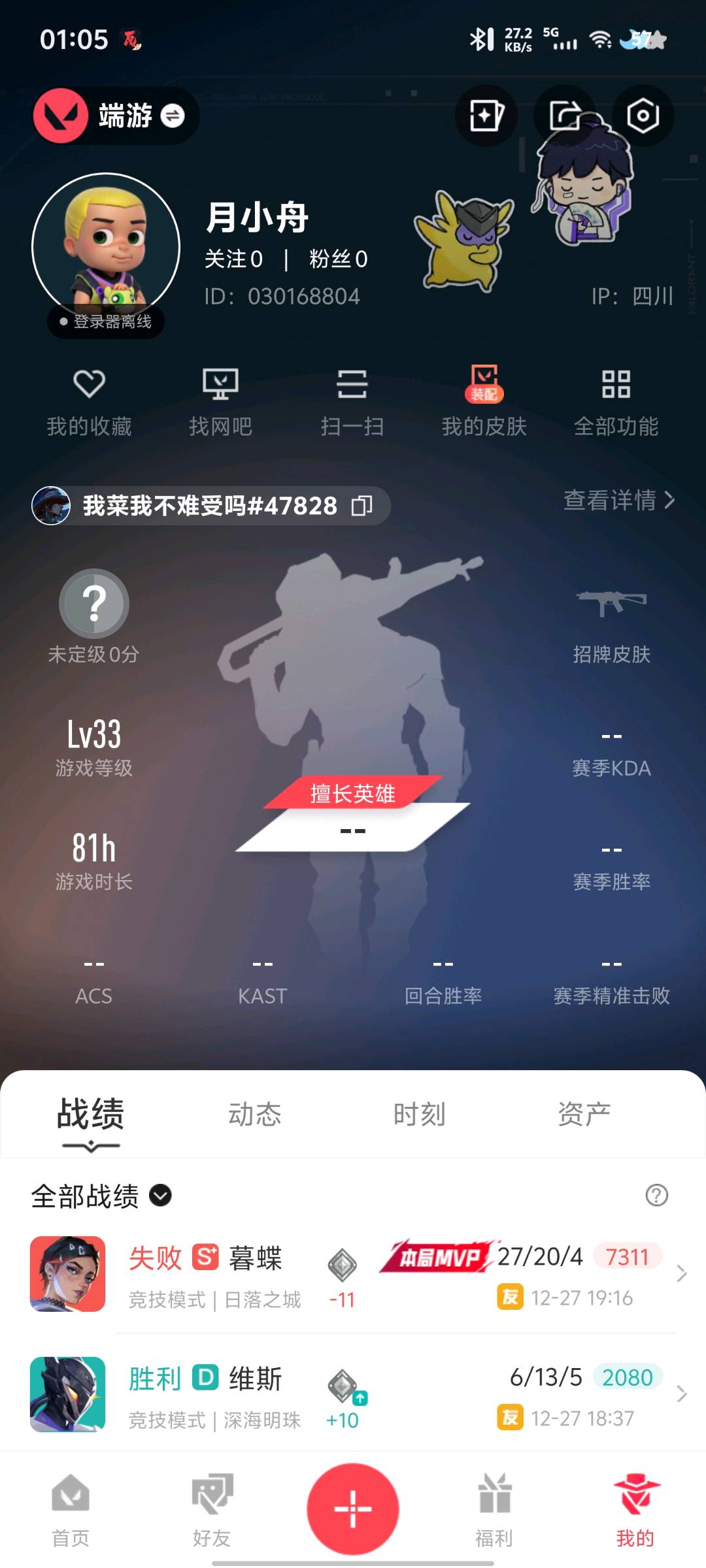This screenshot has height=1568, width=706.
Task: Open 找网吧 shortcut
Action: (220, 402)
